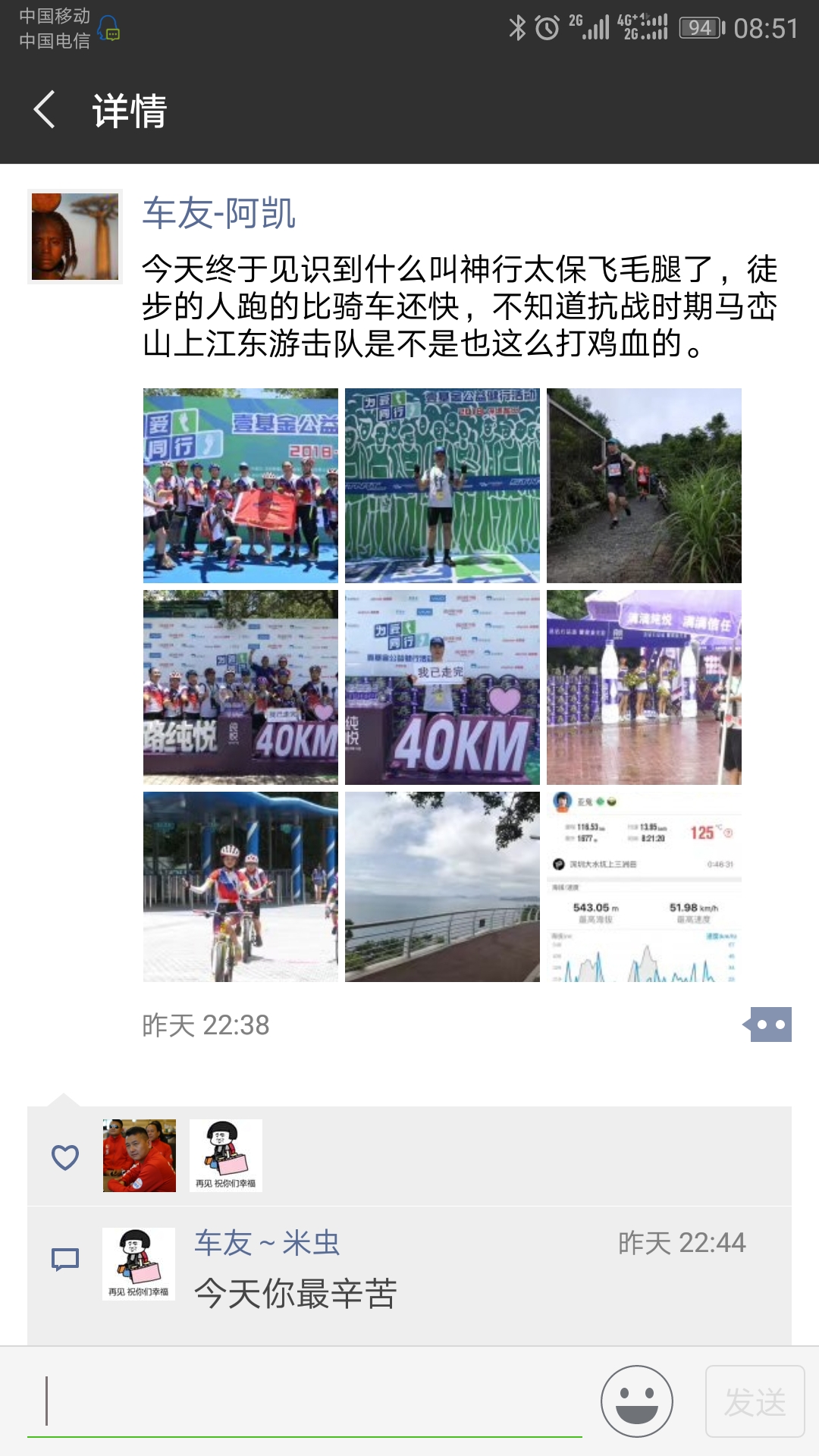Tap the comment 今天你最辛苦 to reply
819x1456 pixels.
[296, 1294]
